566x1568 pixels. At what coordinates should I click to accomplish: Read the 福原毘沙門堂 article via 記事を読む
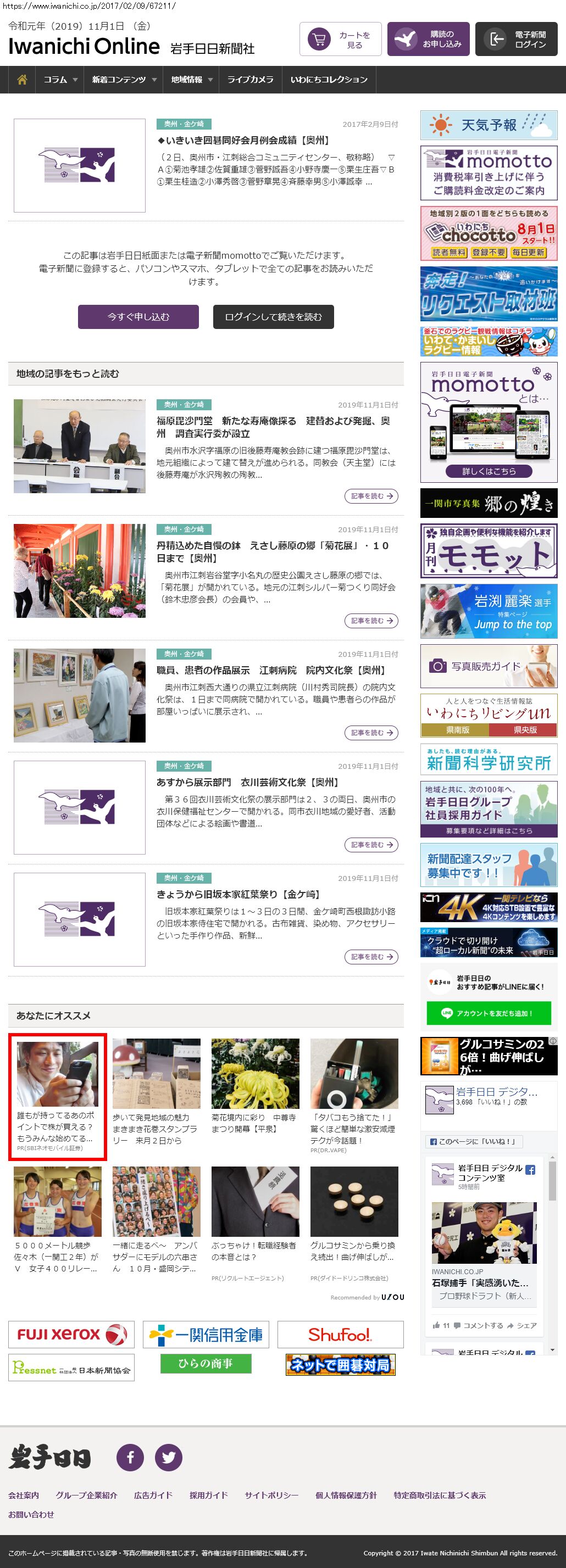pos(371,496)
